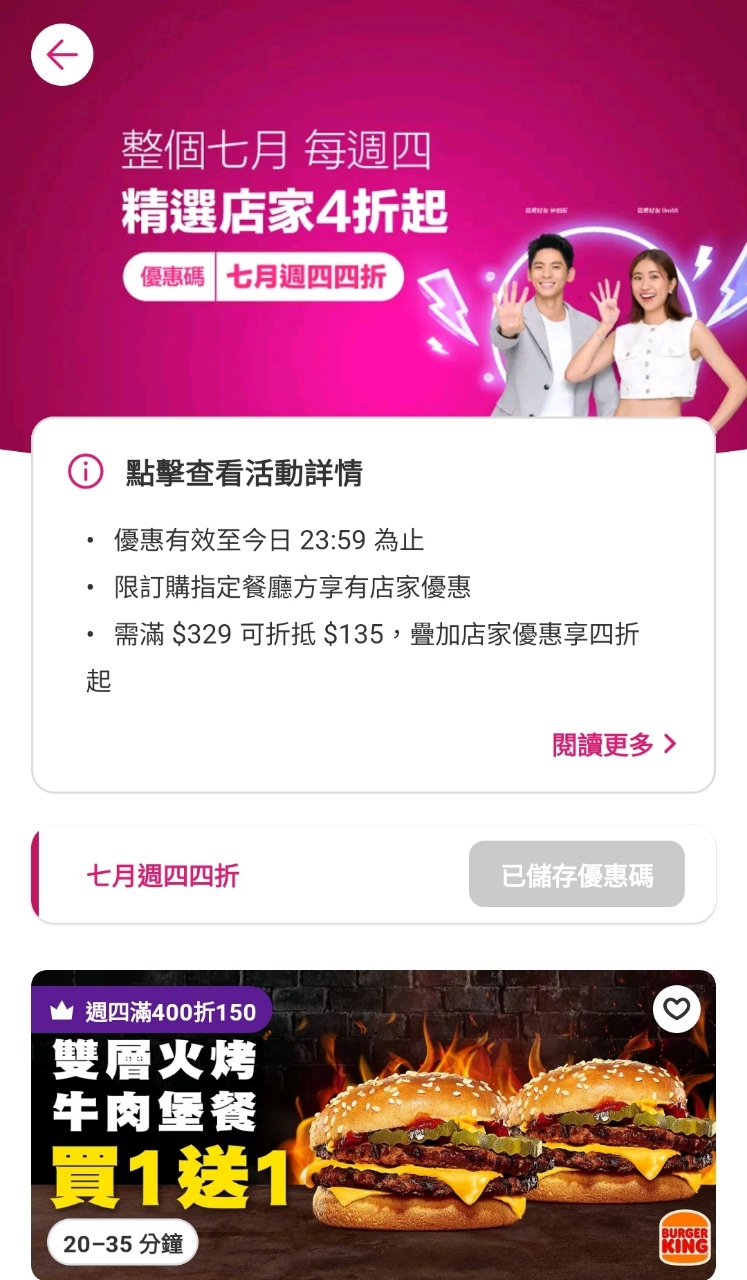The image size is (747, 1280).
Task: Tap the 已儲存優惠碼 button
Action: pos(577,875)
